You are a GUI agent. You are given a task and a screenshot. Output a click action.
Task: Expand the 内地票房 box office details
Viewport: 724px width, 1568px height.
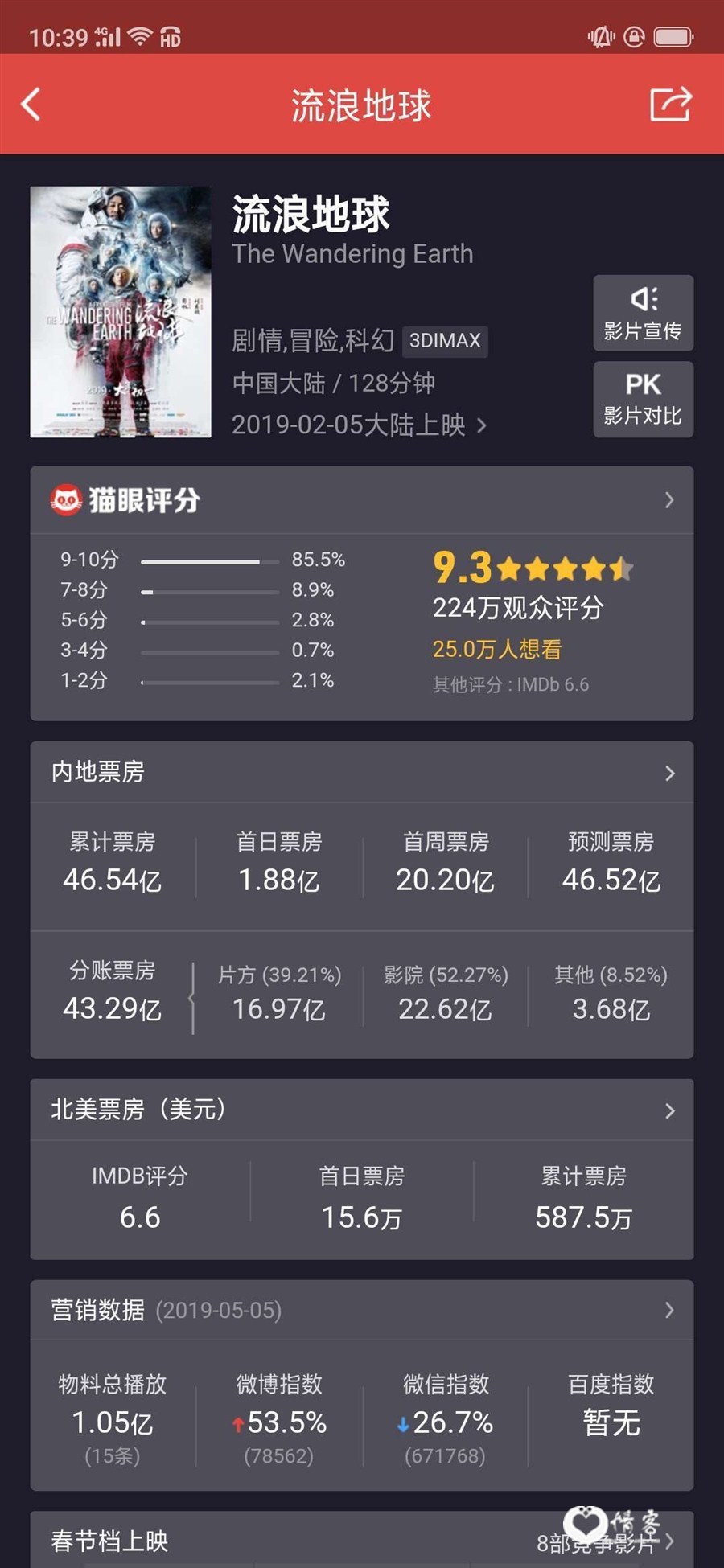click(x=362, y=773)
